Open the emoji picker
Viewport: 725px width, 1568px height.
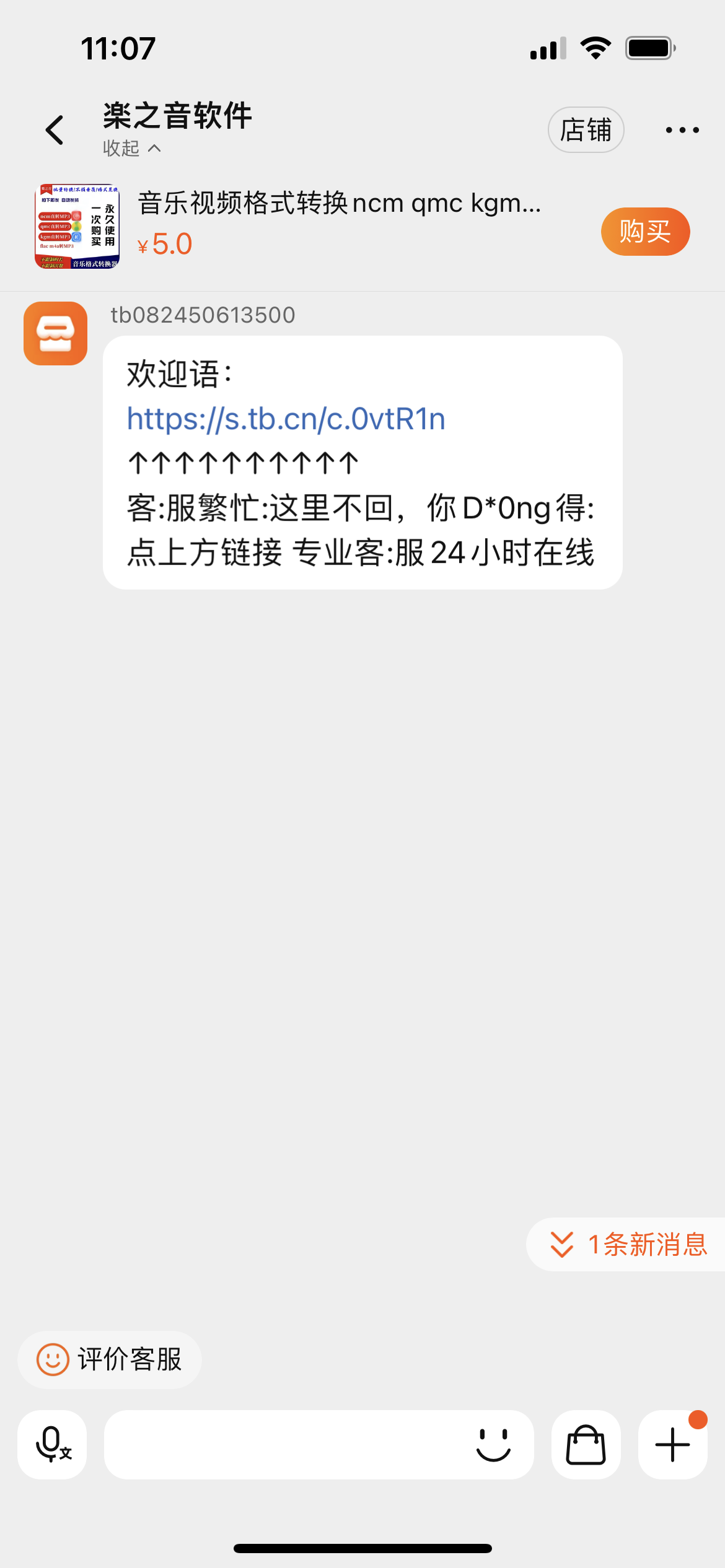click(493, 1445)
